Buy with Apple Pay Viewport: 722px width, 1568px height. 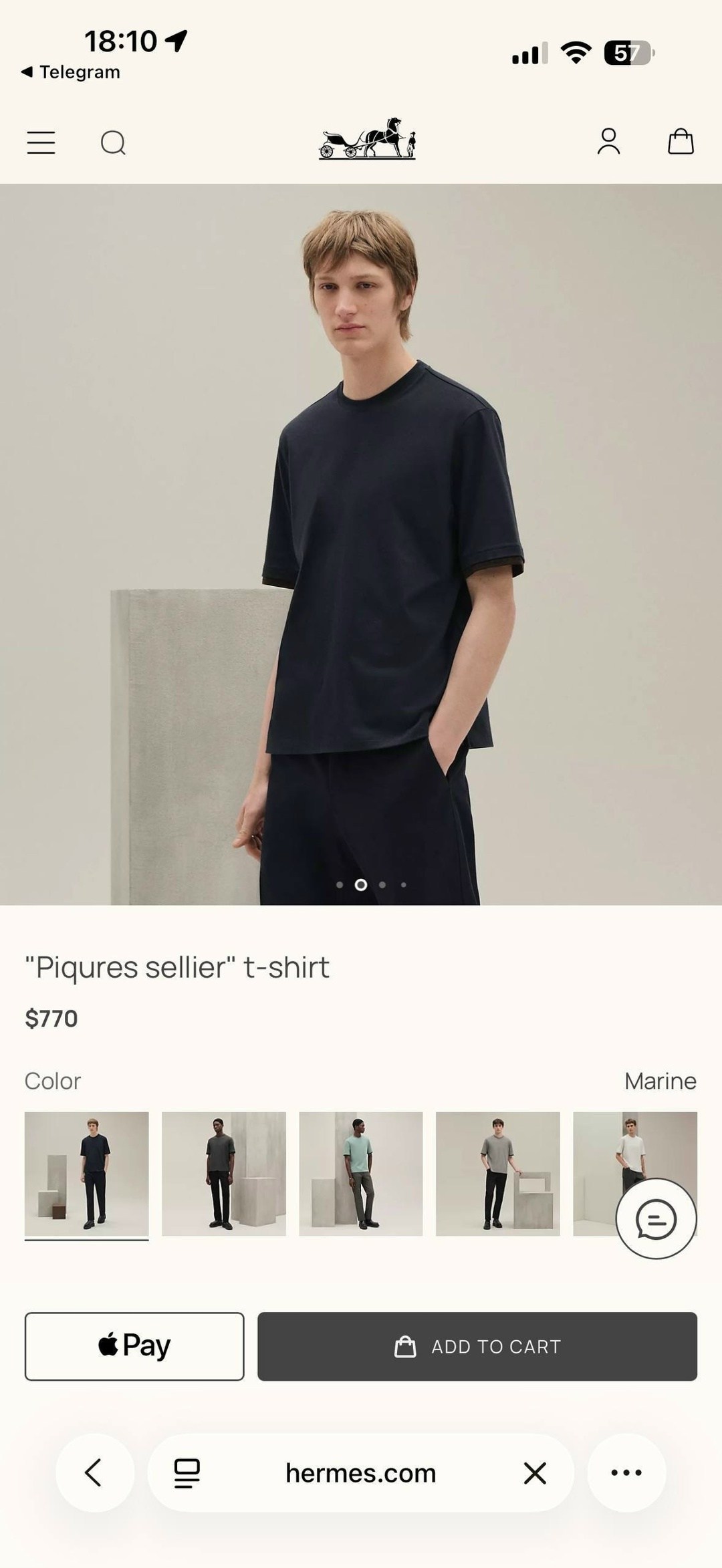coord(134,1346)
